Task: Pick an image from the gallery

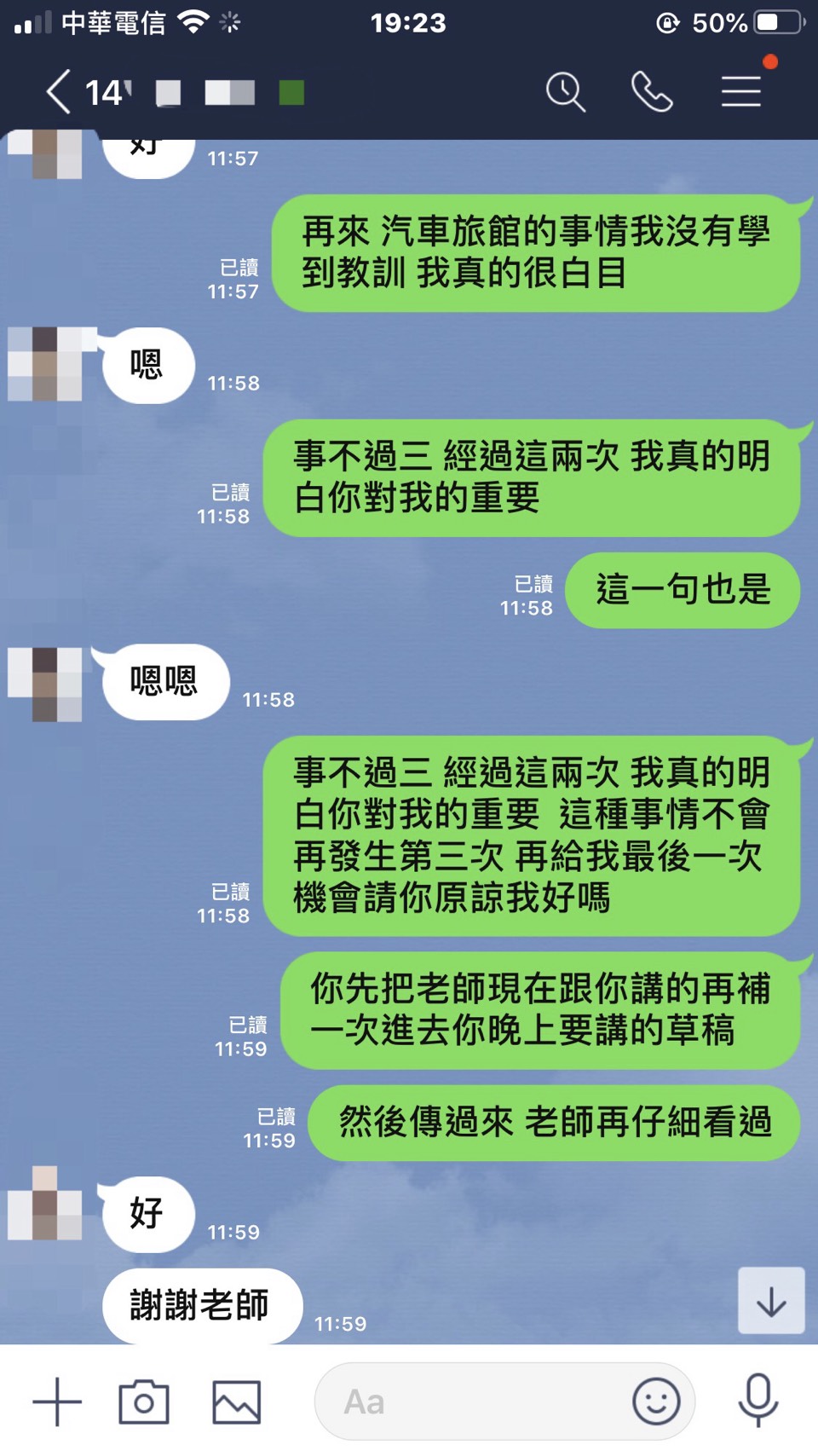Action: coord(236,1401)
